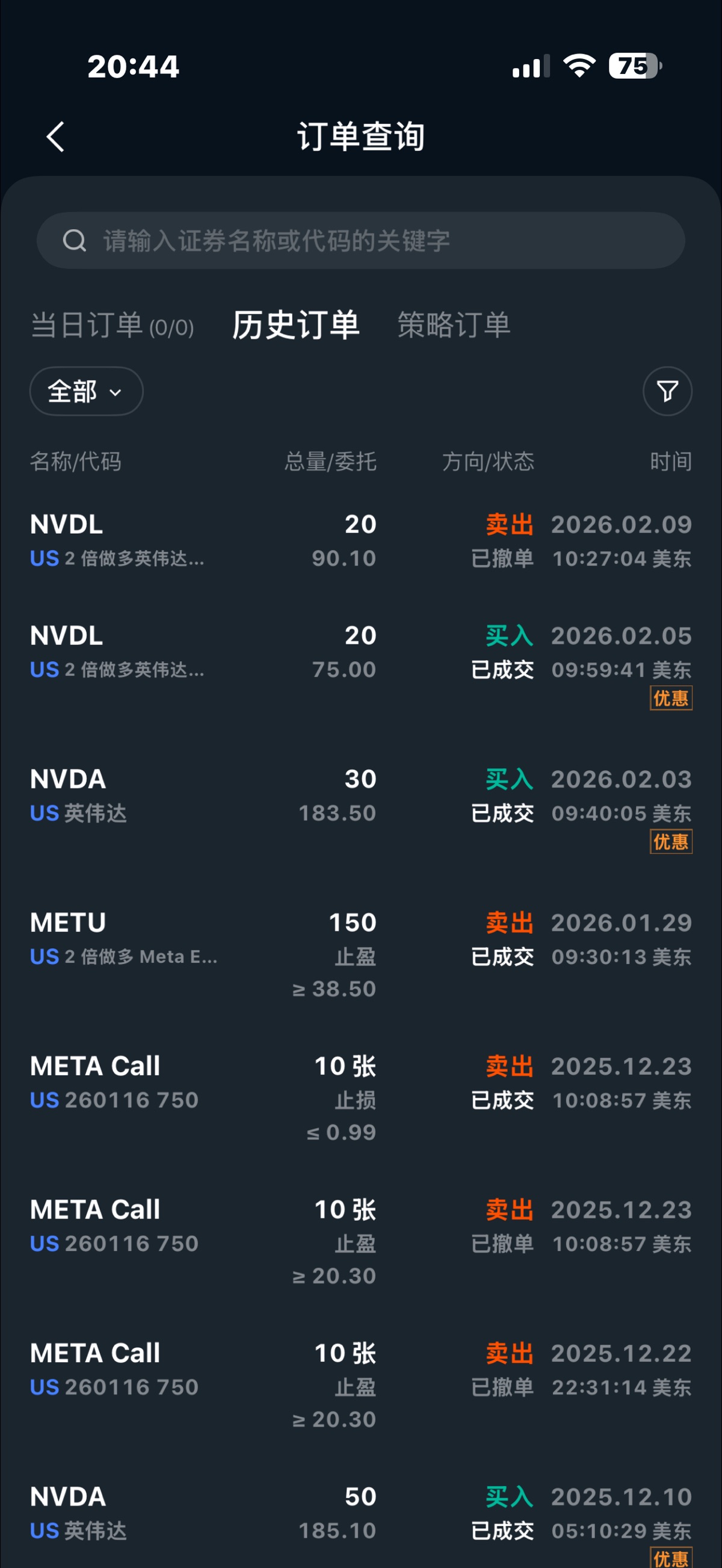Go back from the order query page

(55, 137)
